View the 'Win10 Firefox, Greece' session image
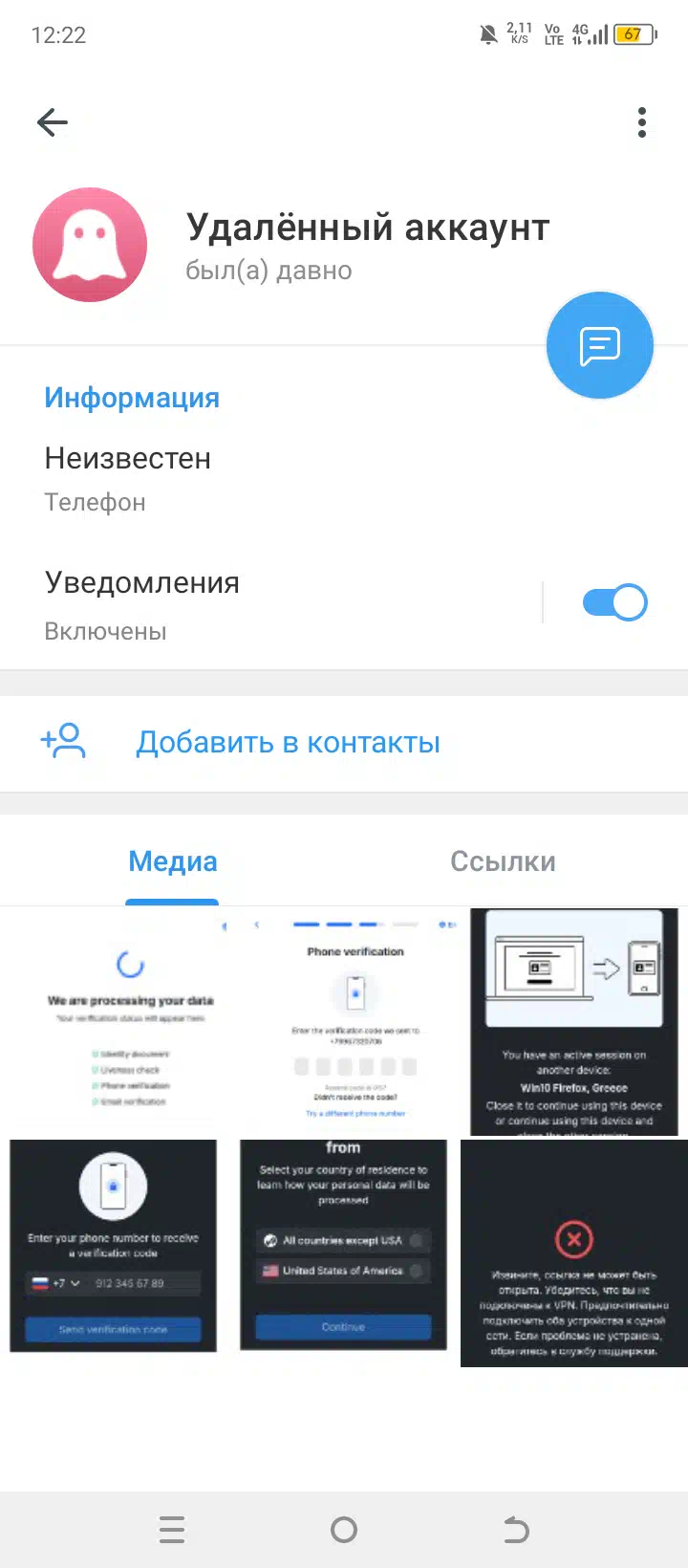688x1568 pixels. pos(574,1021)
